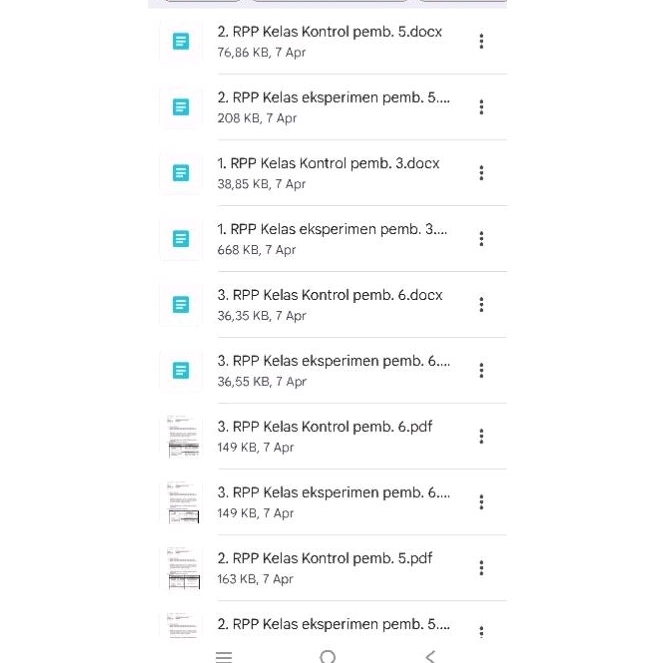
Task: Open the 208 KB RPP Kelas eksperimen pemb. 5 document
Action: pyautogui.click(x=333, y=107)
